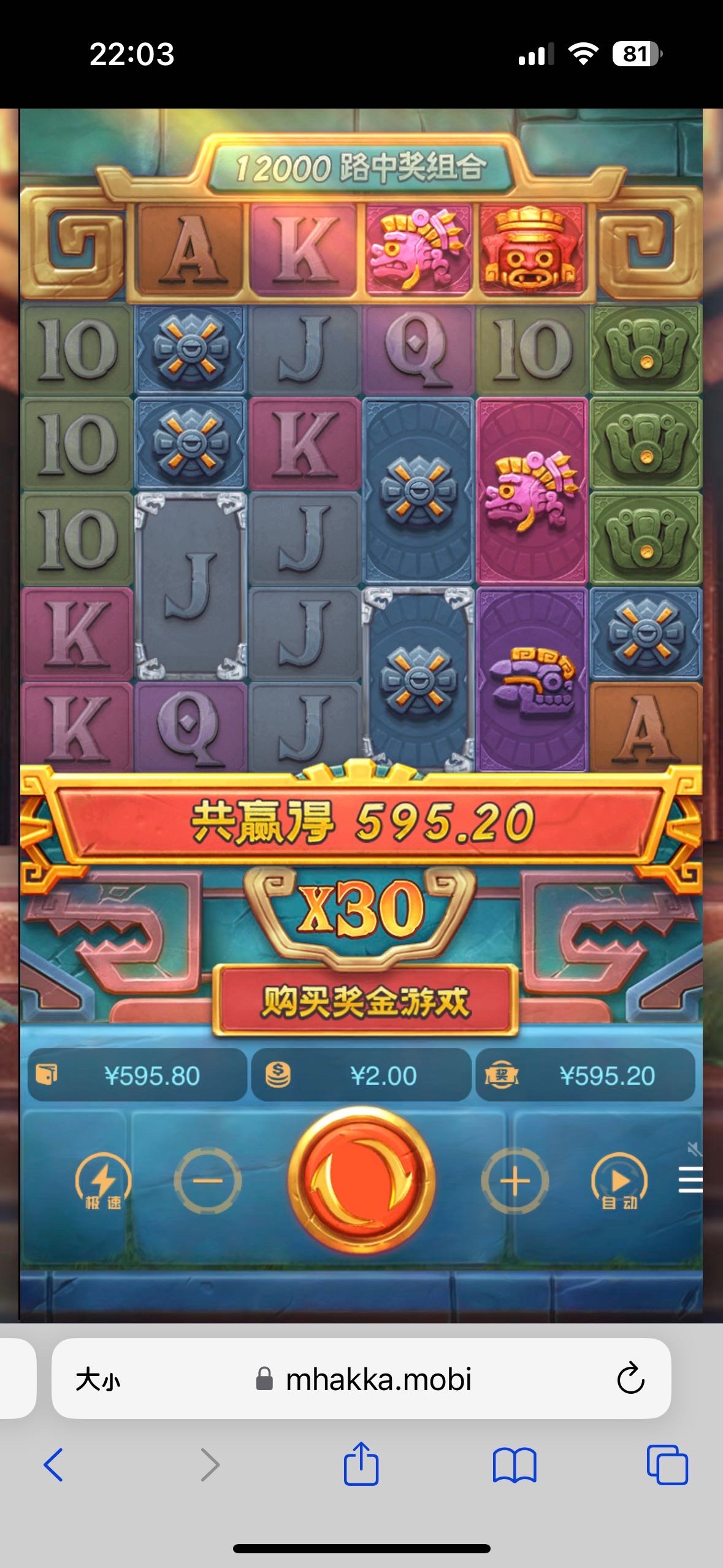This screenshot has width=723, height=1568.
Task: Share this page from Safari toolbar
Action: [361, 1464]
